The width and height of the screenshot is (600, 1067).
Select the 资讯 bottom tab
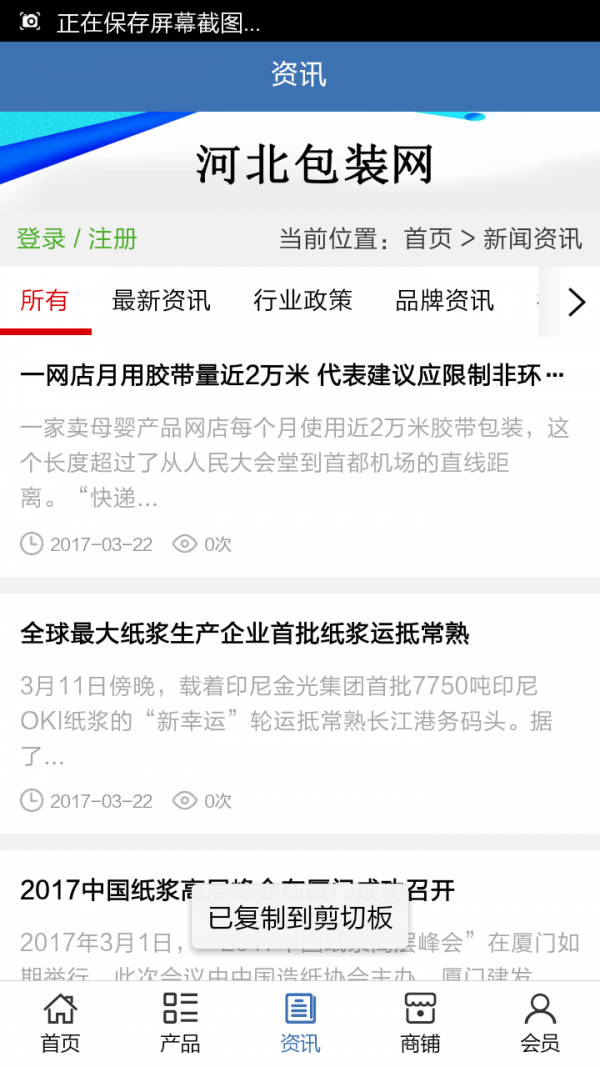point(300,1023)
